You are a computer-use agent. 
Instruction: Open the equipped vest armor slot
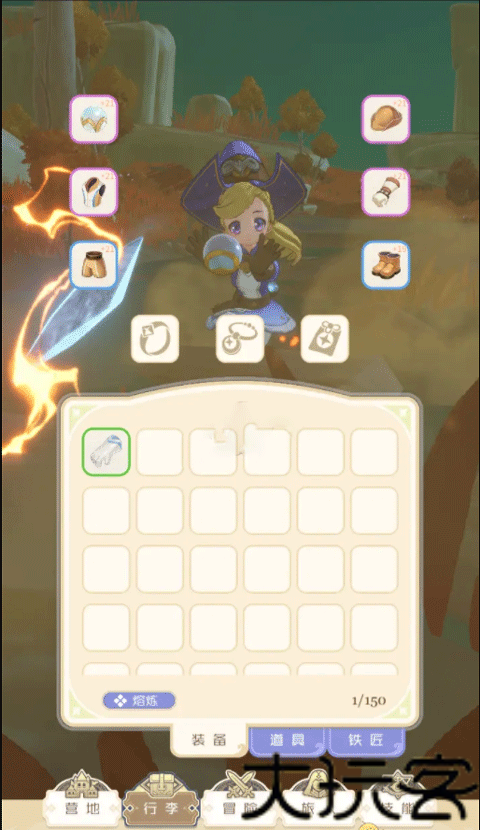(94, 192)
